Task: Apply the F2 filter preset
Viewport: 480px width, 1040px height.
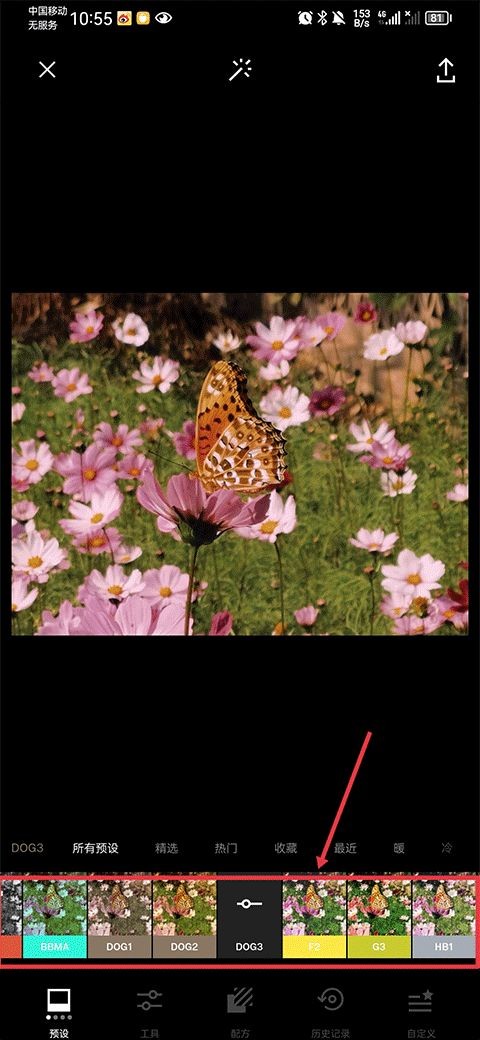Action: 314,919
